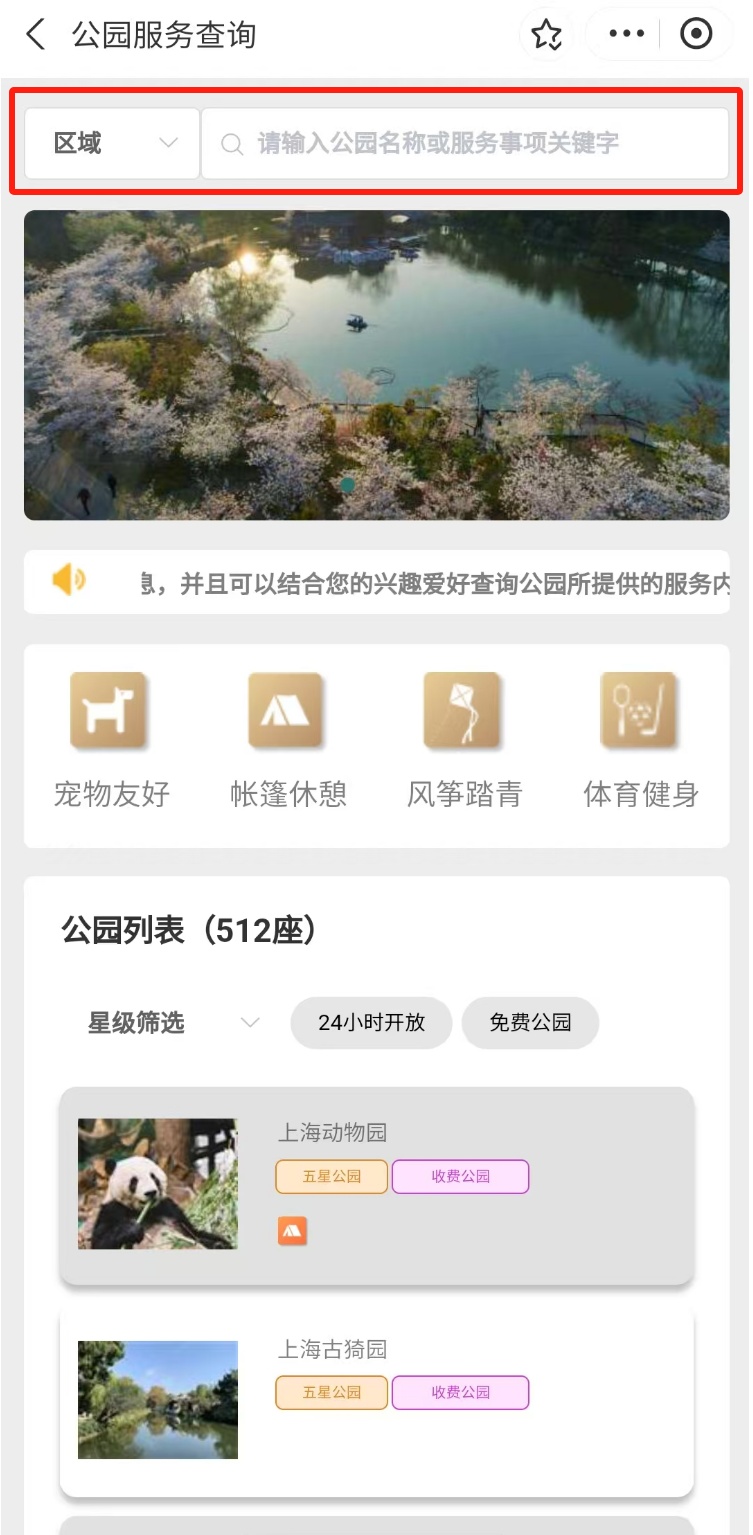Go back from 公园服务查询 page
Screen dimensions: 753x1535
36,35
